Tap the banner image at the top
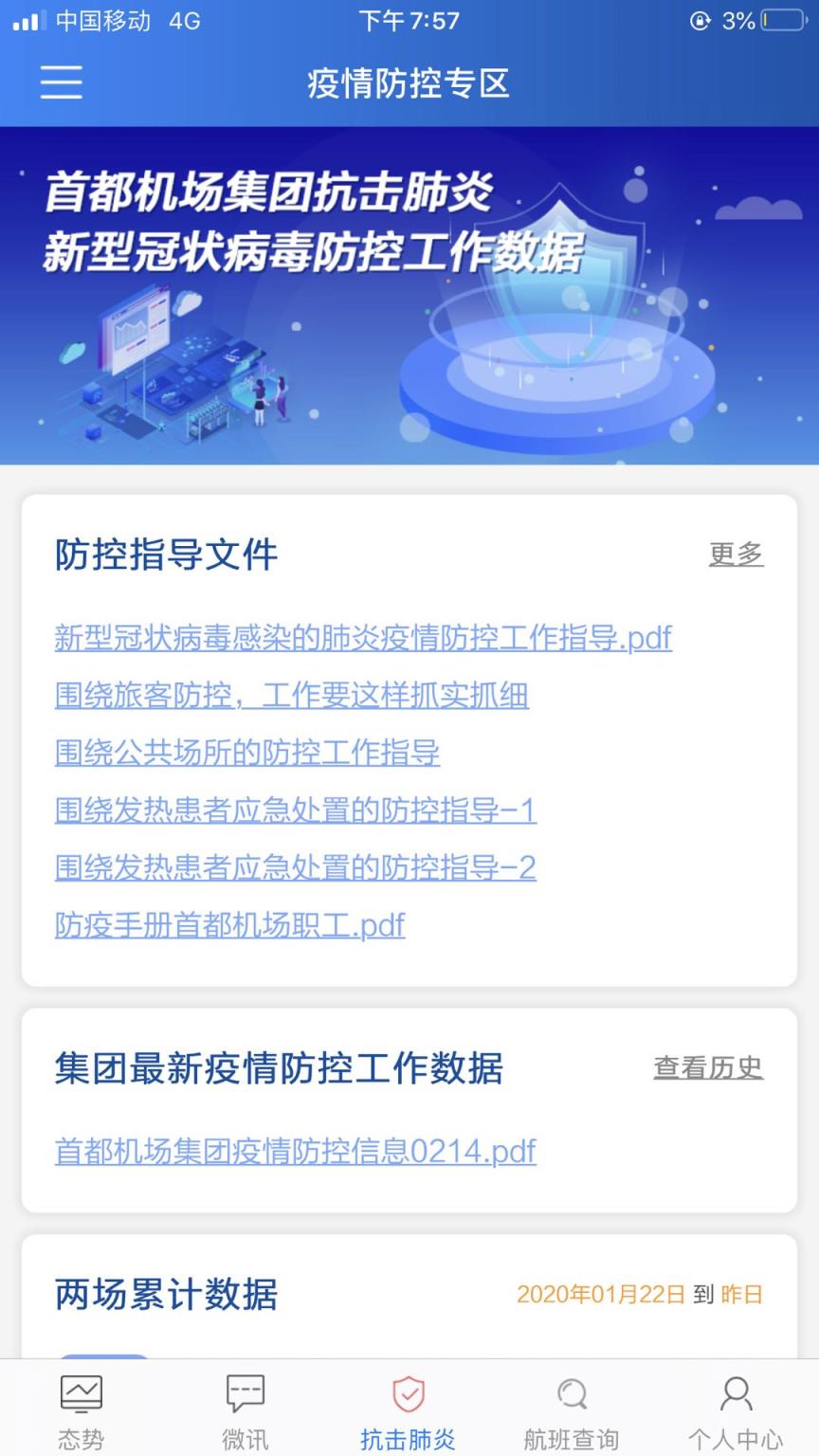This screenshot has height=1456, width=819. tap(409, 294)
